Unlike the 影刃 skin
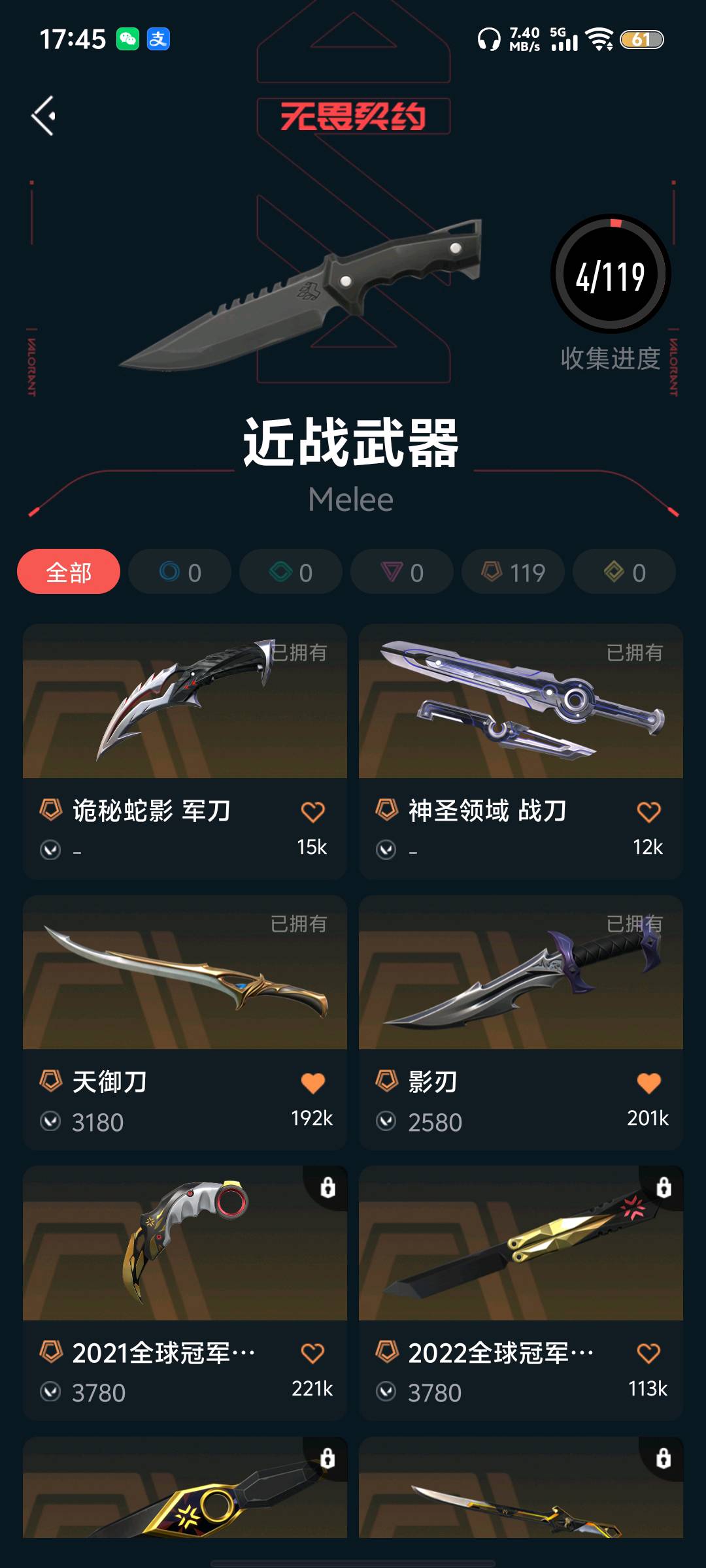The image size is (706, 1568). [x=648, y=1083]
